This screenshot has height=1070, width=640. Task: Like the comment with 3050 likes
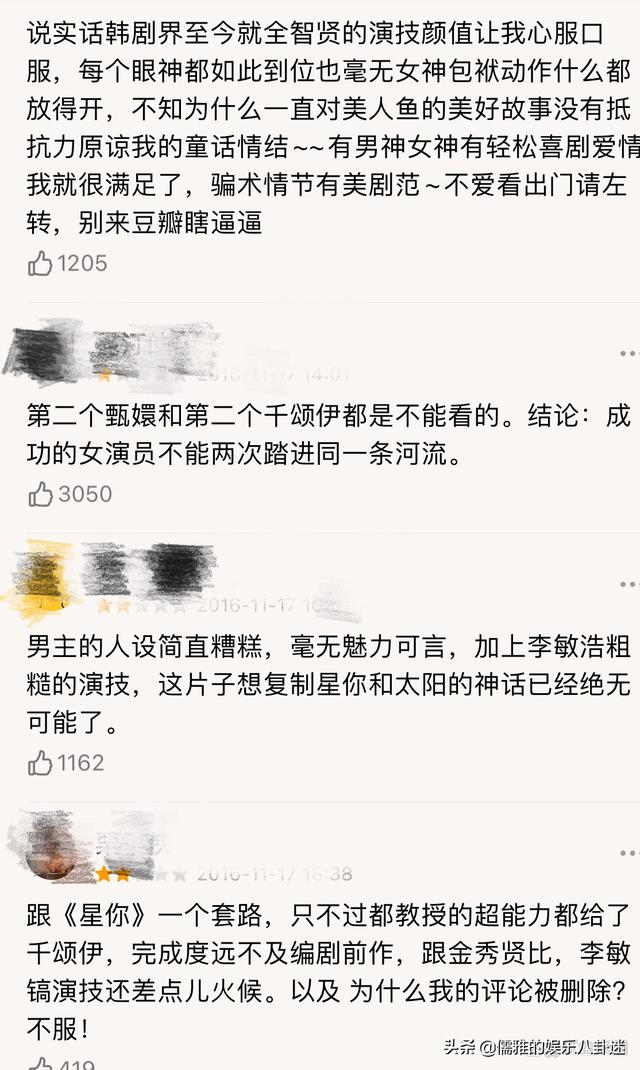coord(40,494)
